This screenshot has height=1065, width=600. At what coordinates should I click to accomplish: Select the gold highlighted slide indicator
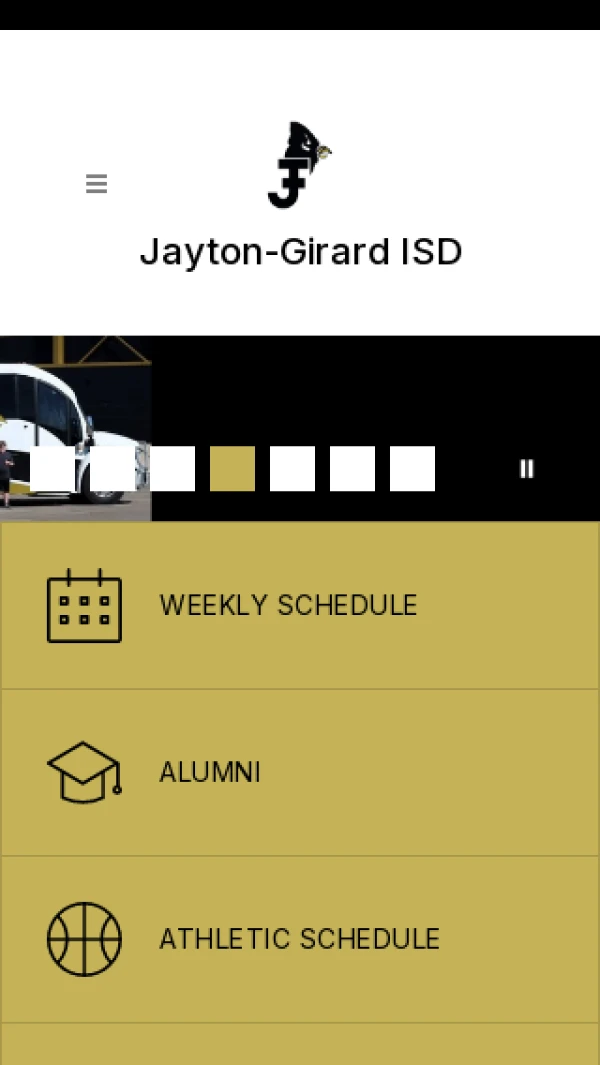tap(232, 469)
